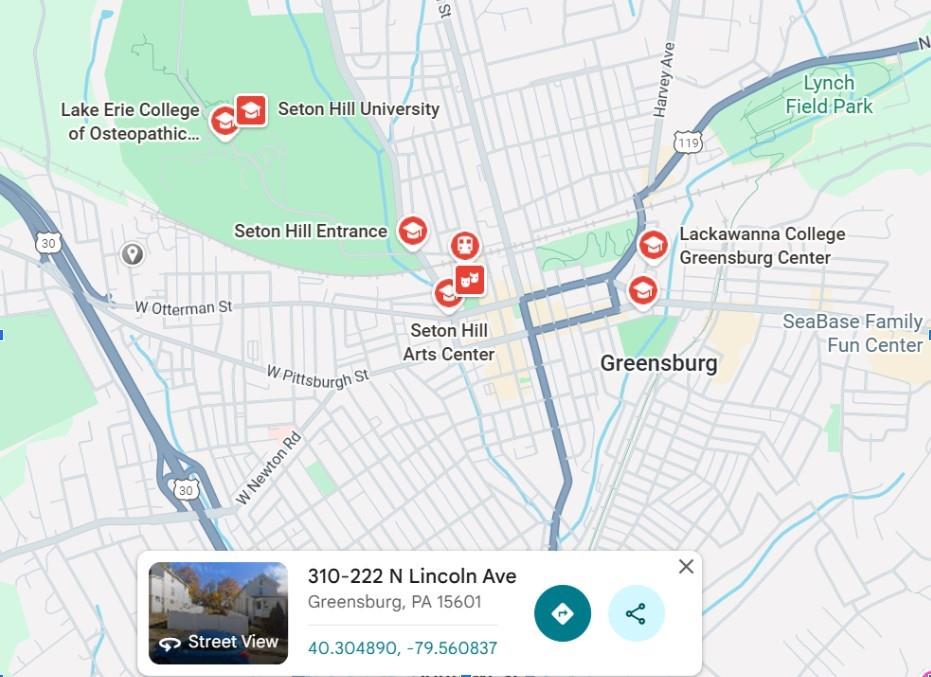Share this location
The image size is (931, 677).
(636, 613)
